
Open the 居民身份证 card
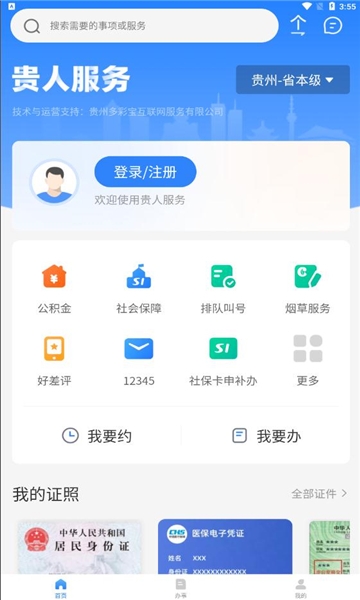79,547
